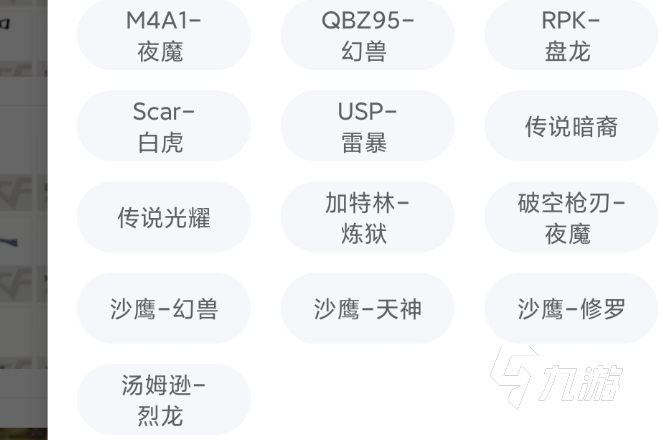The image size is (663, 440).
Task: Tap the 沙鹰-修罗 chip
Action: point(570,309)
